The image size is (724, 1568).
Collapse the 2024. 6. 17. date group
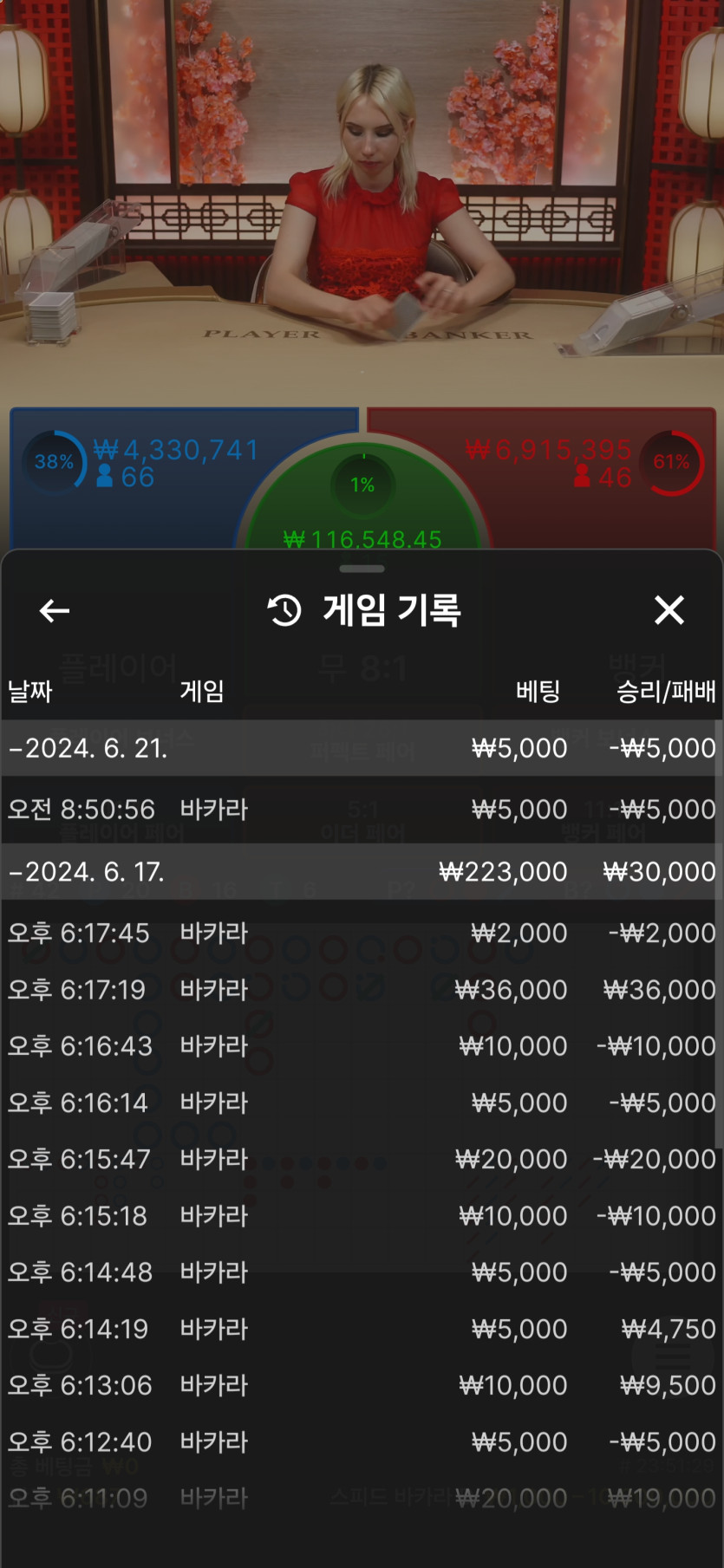pyautogui.click(x=87, y=871)
